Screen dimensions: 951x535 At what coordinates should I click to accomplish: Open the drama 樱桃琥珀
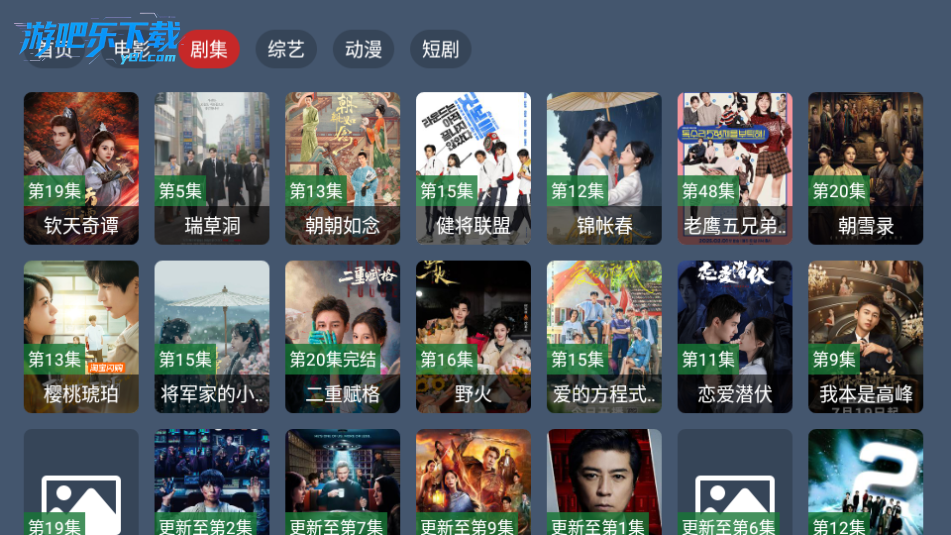[81, 337]
